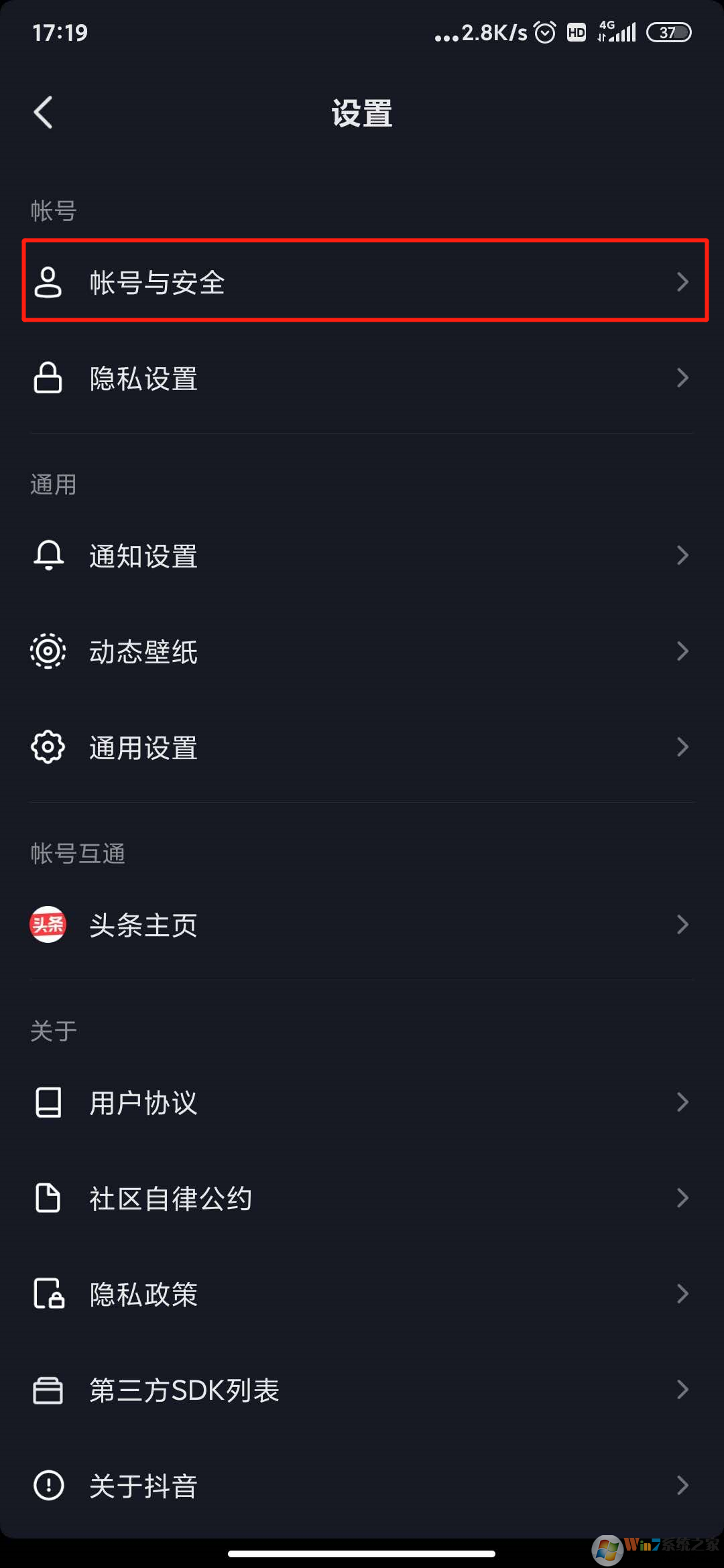
Task: Tap the highlighted 帐号与安全 row
Action: [x=362, y=281]
